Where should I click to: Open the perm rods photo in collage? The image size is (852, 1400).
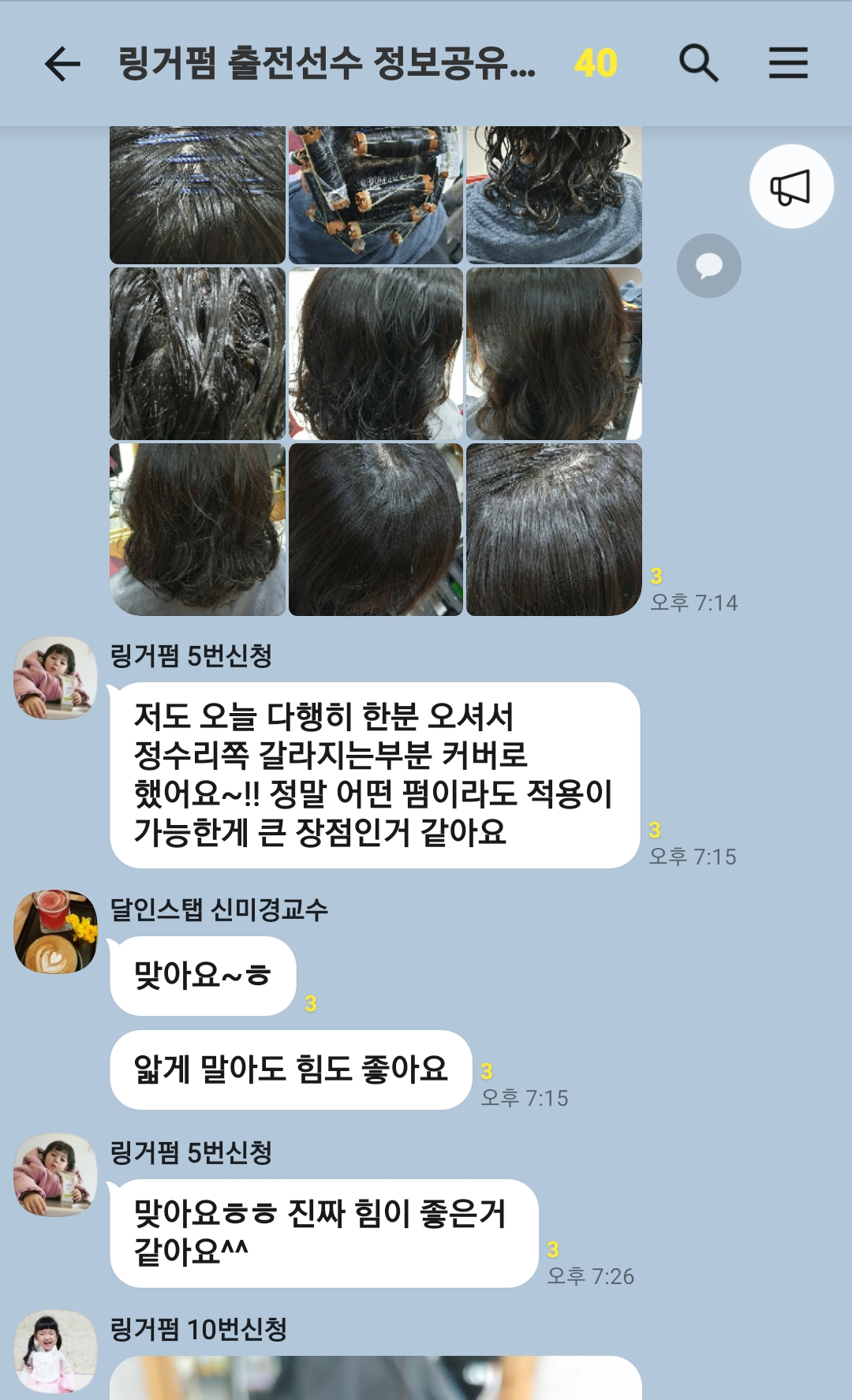click(376, 195)
